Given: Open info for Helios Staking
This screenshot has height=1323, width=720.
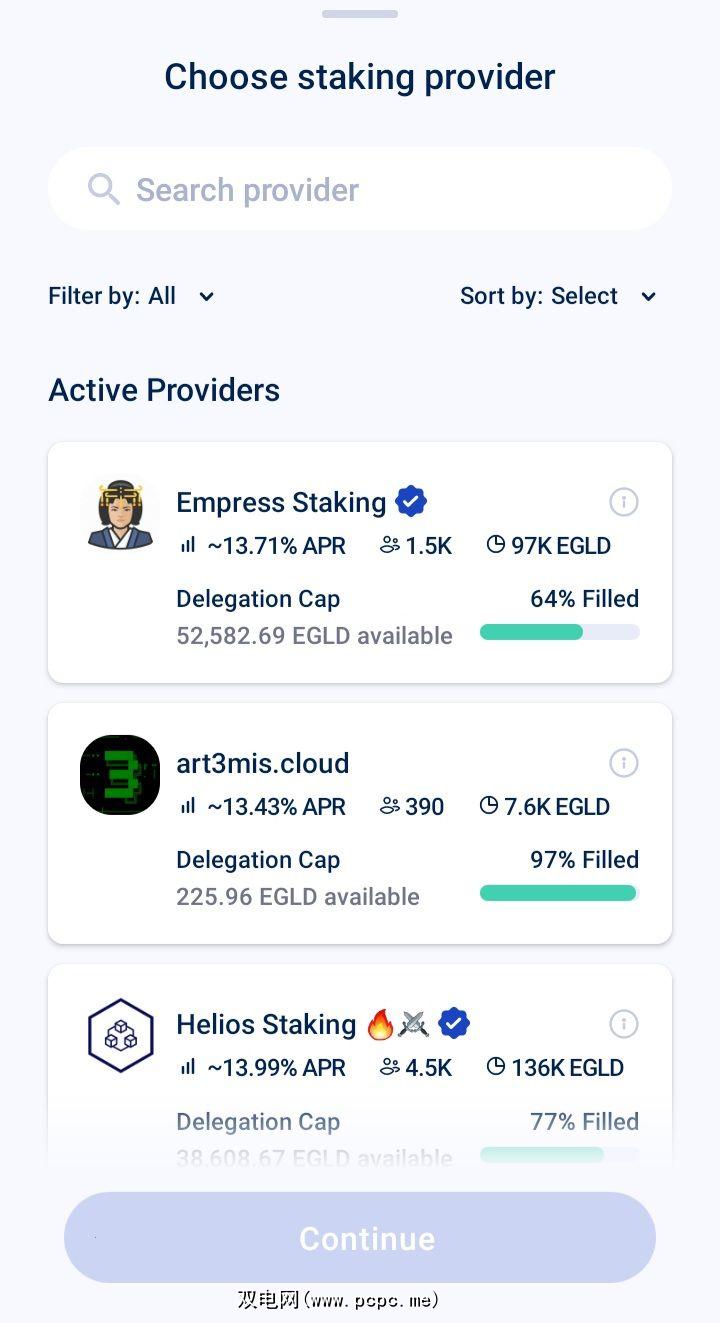Looking at the screenshot, I should (x=624, y=1024).
